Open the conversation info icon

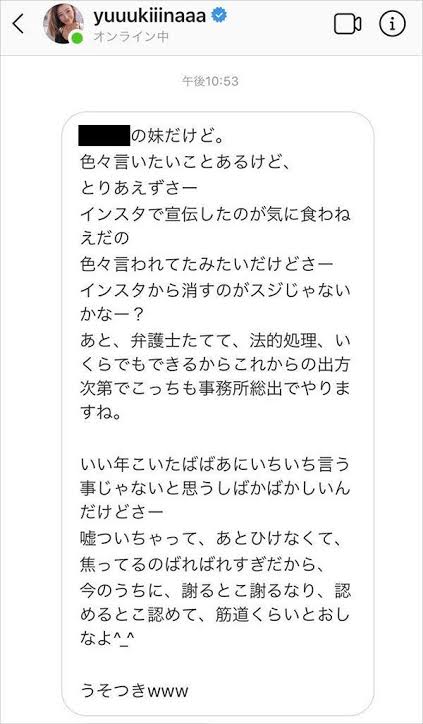pos(392,25)
